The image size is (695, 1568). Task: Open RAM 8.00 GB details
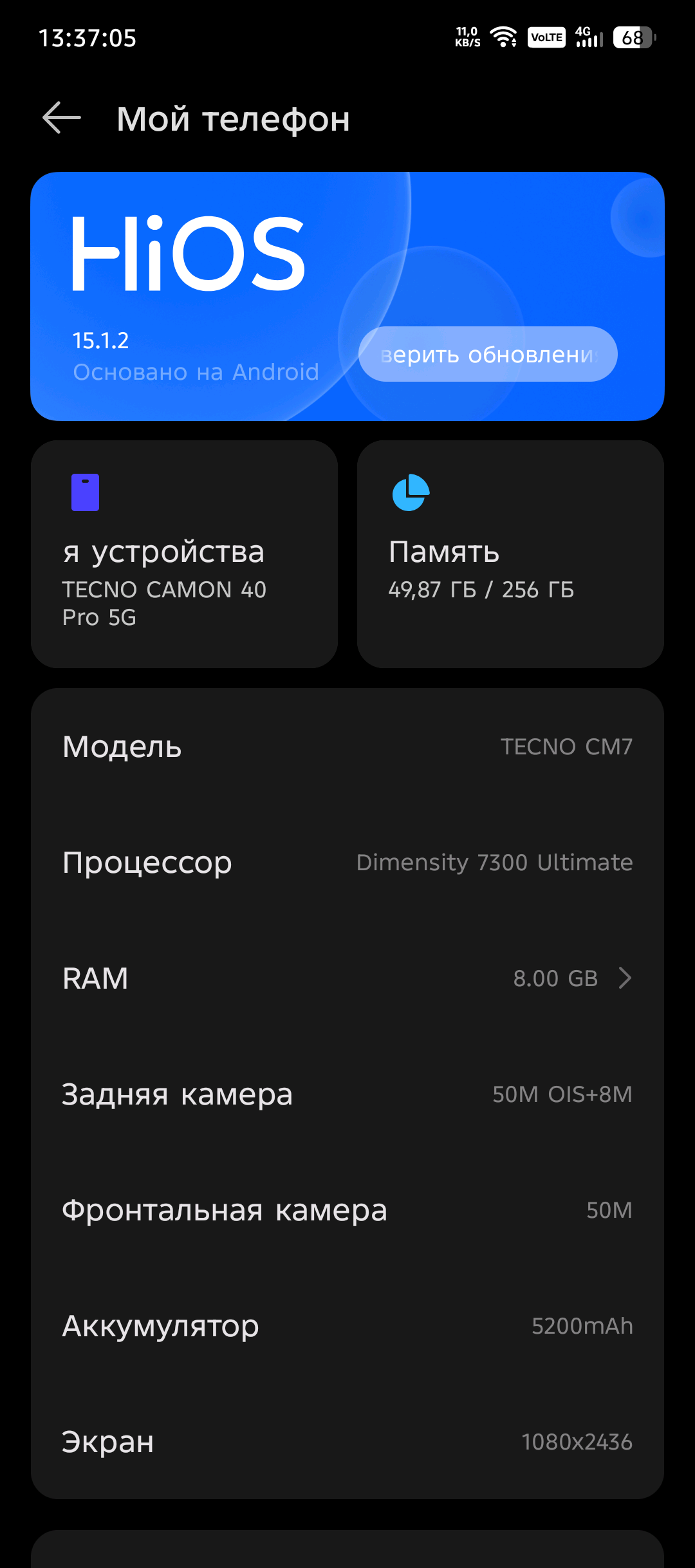point(347,978)
